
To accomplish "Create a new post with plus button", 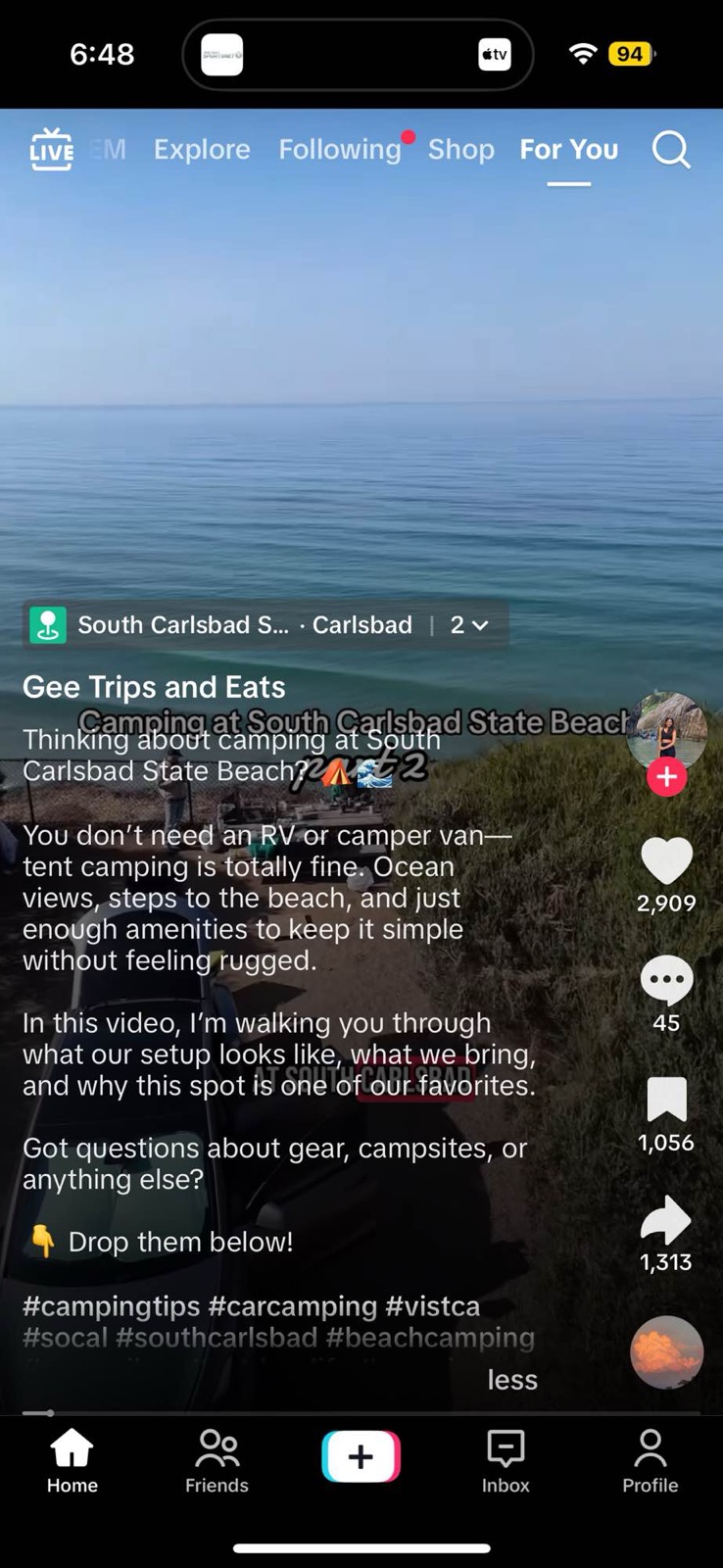I will (361, 1457).
